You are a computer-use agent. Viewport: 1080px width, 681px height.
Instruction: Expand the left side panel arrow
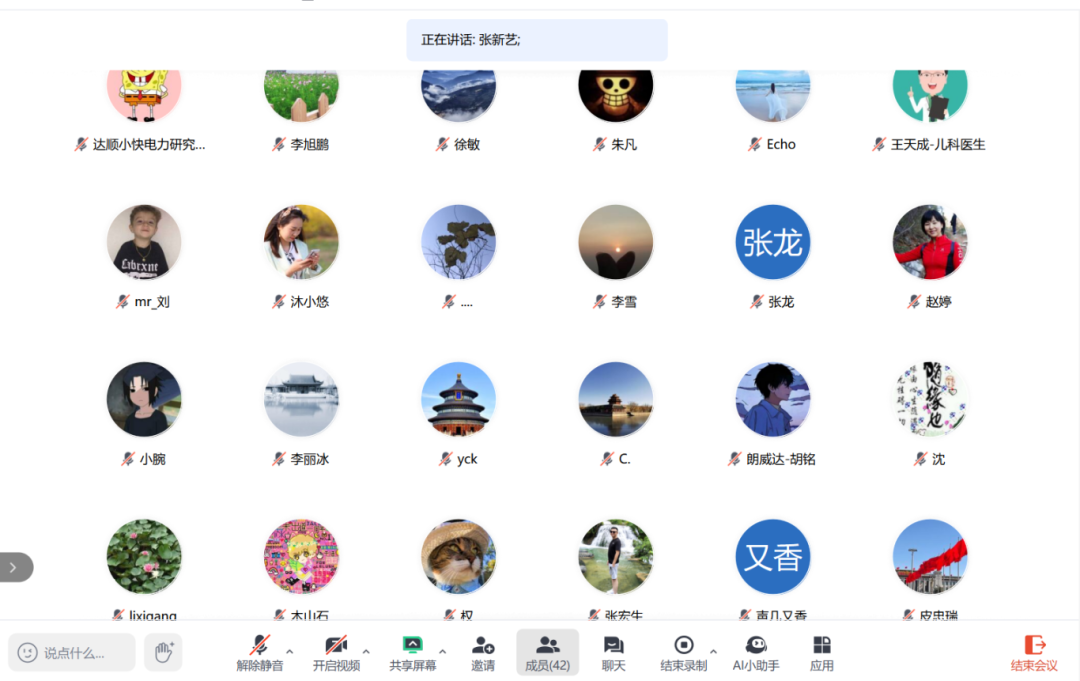click(x=14, y=567)
